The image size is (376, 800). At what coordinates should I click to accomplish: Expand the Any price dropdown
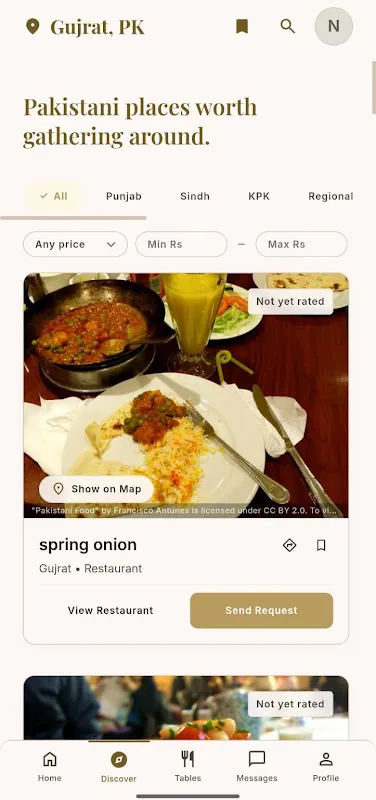pyautogui.click(x=76, y=244)
